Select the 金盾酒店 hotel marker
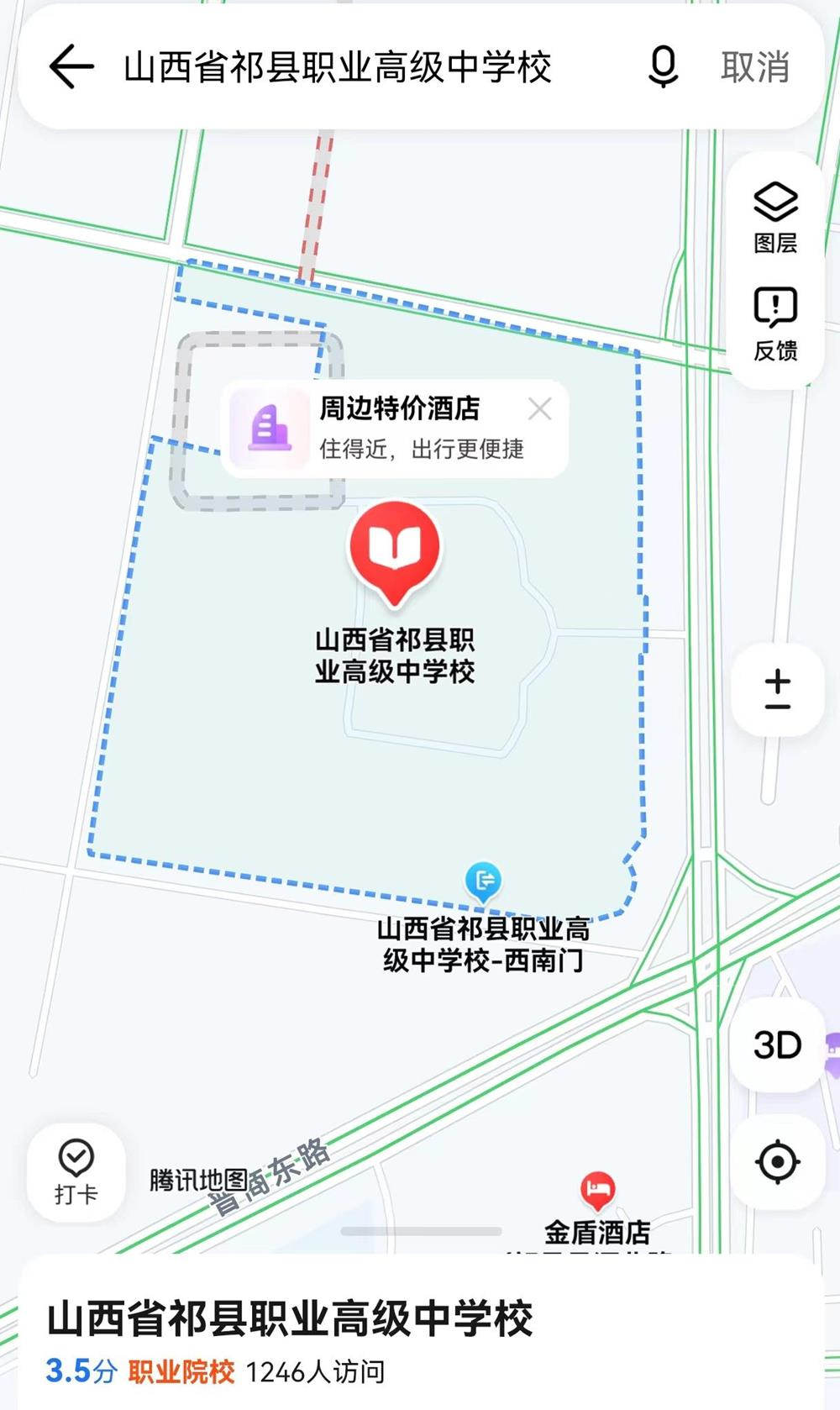Viewport: 840px width, 1410px height. (x=597, y=1190)
